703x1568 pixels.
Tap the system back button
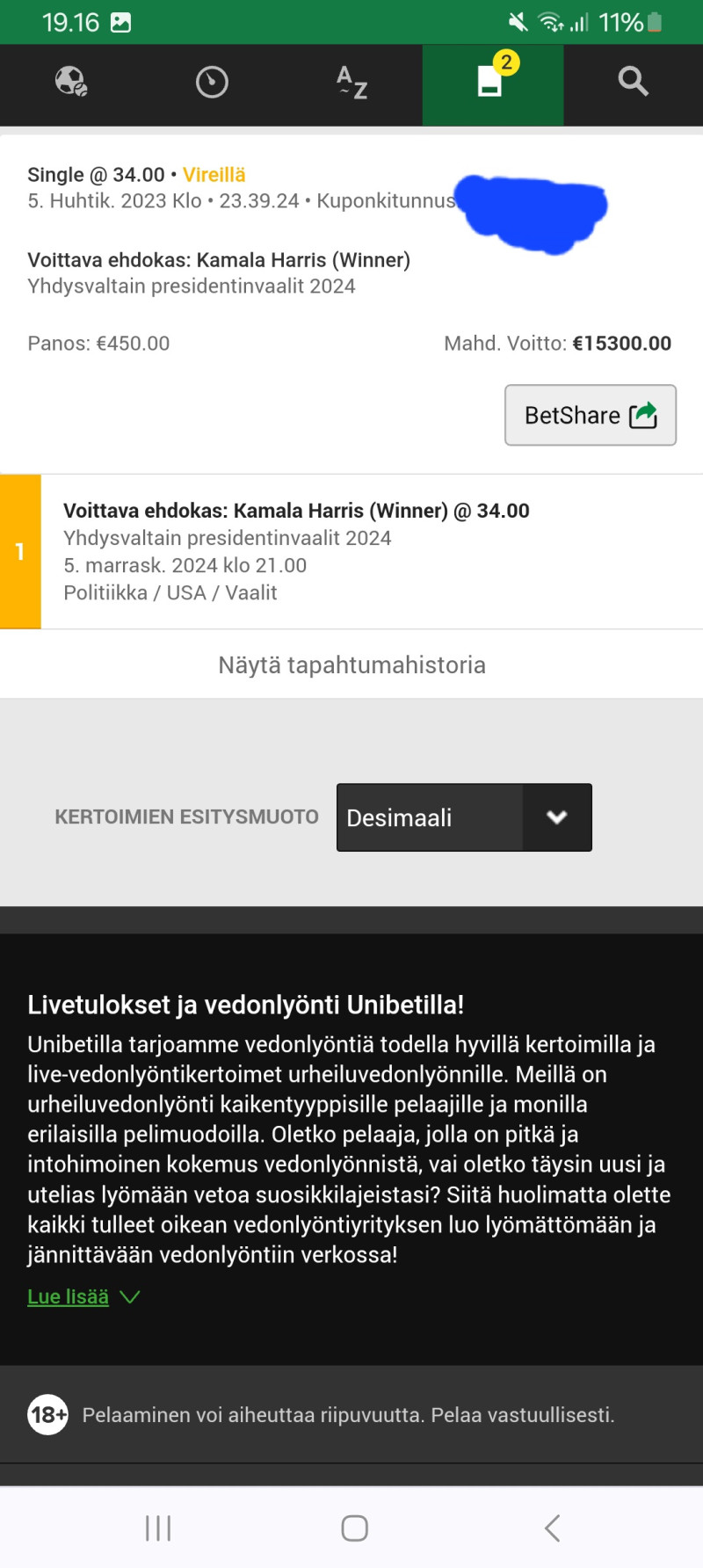coord(552,1528)
